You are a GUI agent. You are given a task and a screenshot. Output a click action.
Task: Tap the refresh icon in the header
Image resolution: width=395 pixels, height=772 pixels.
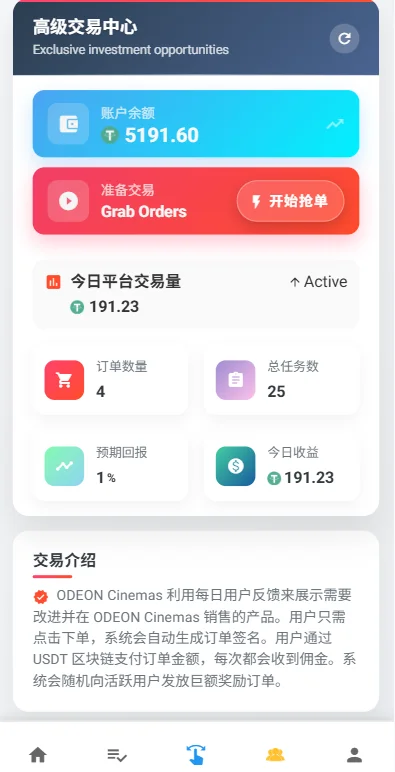344,38
